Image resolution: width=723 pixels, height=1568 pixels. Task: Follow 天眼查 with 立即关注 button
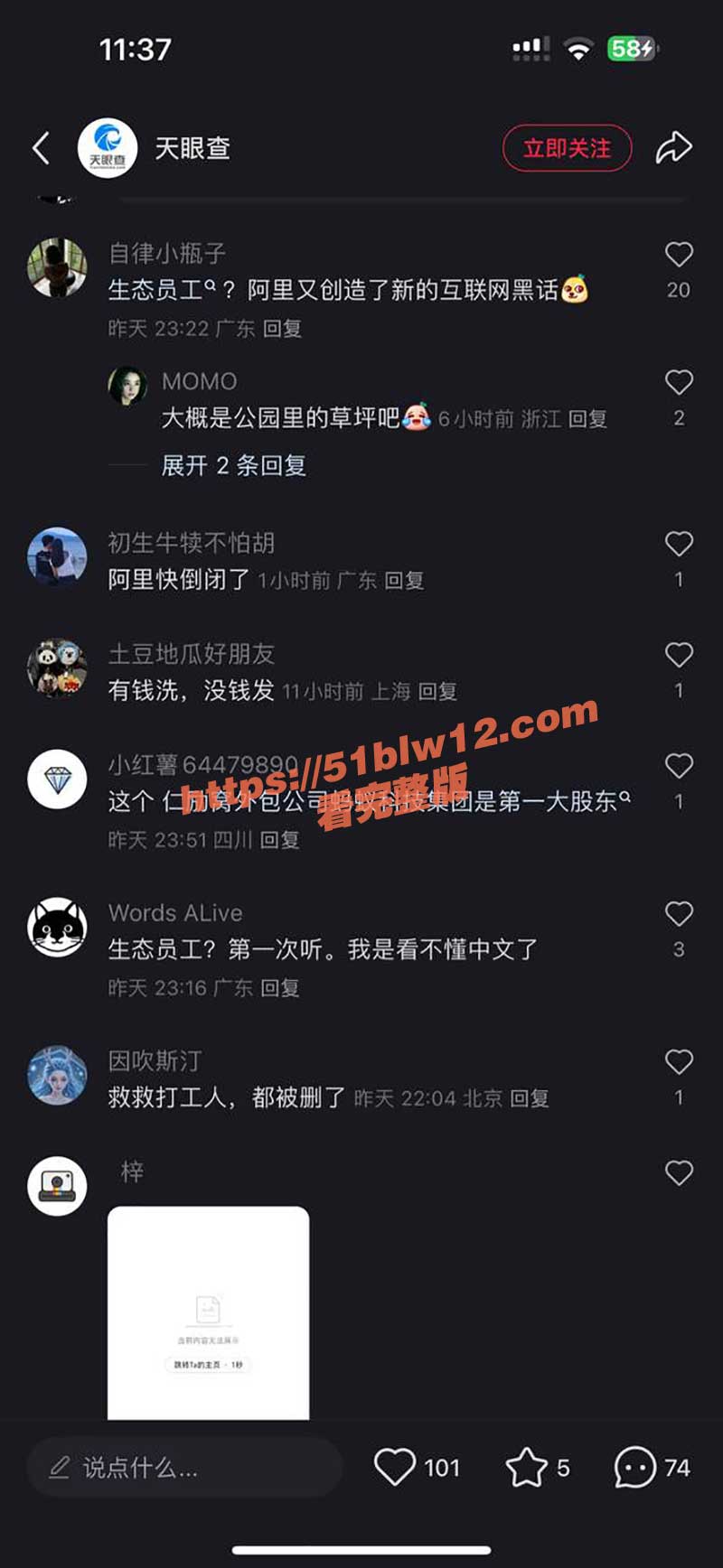[x=567, y=148]
